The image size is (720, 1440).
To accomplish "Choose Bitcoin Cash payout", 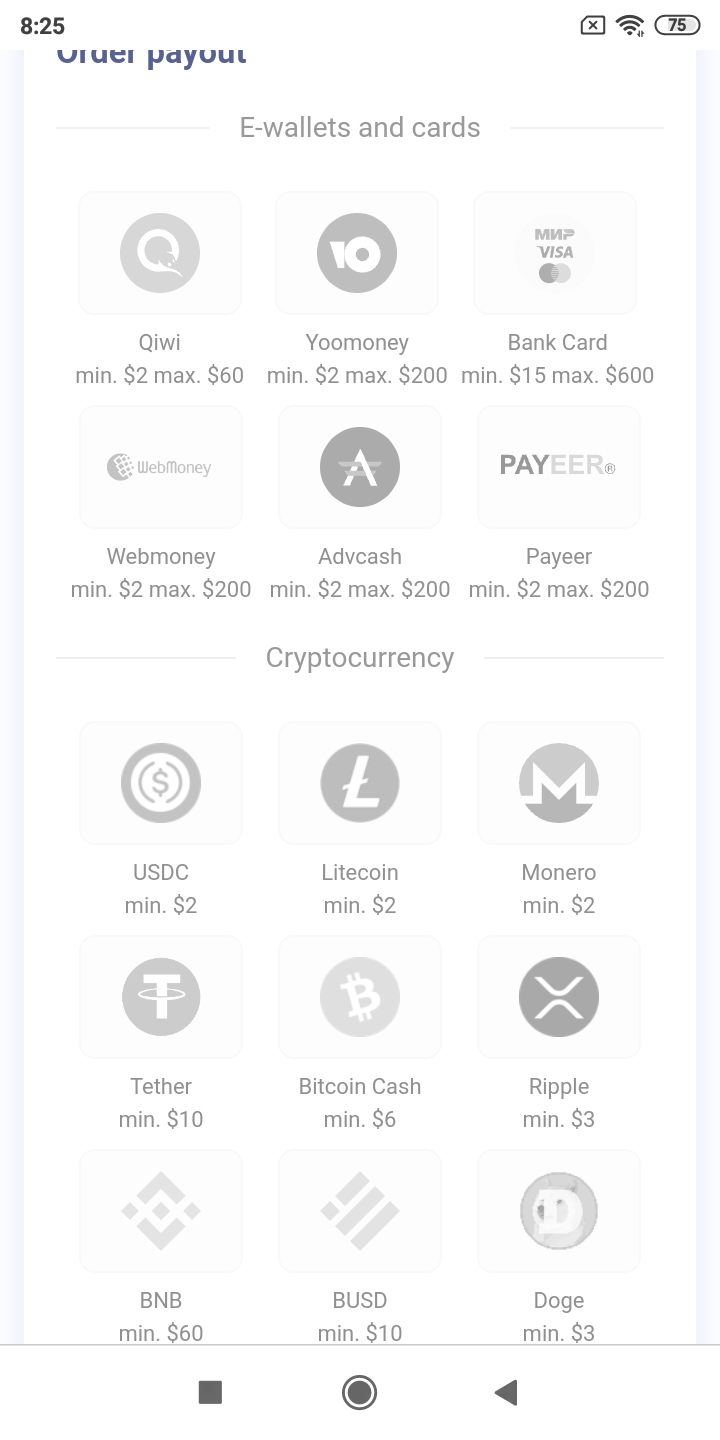I will (360, 997).
